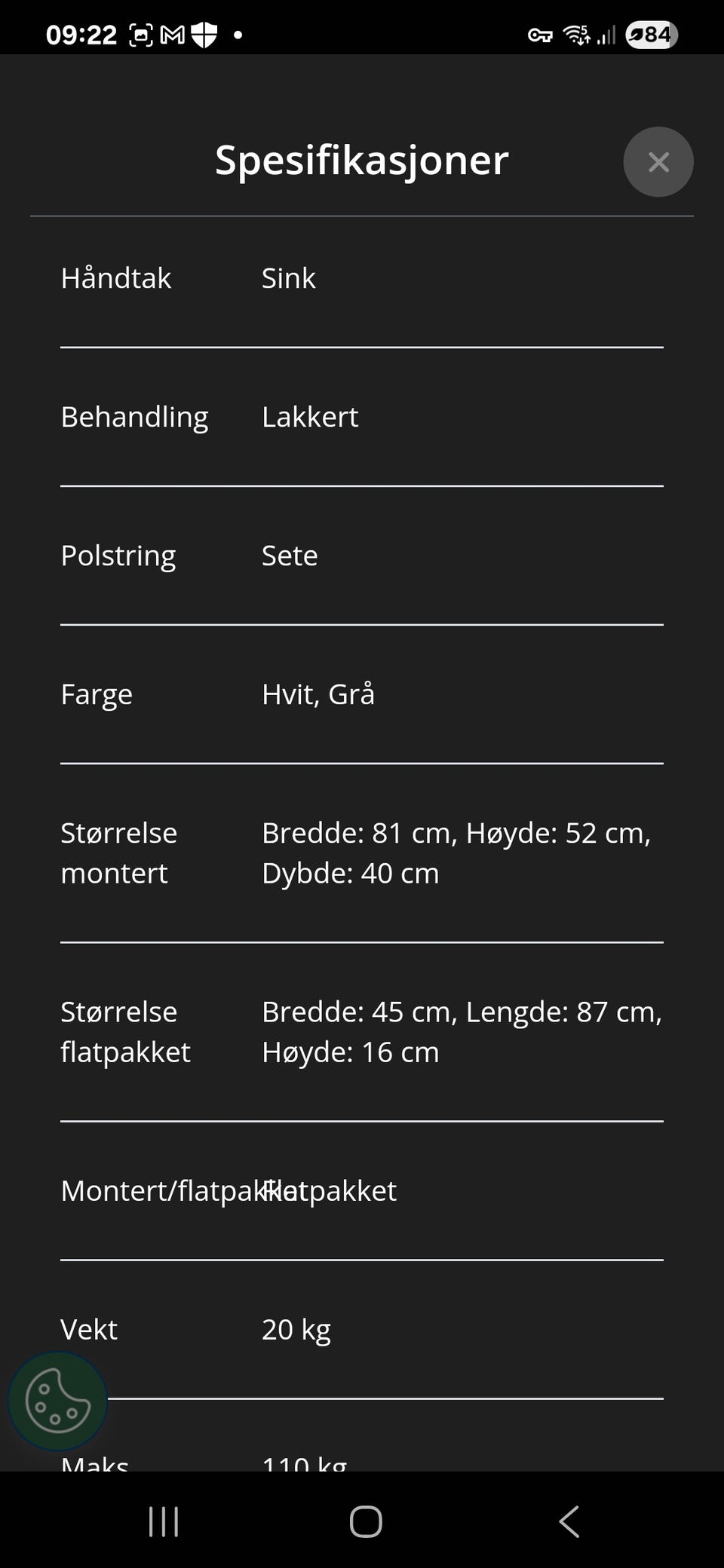The image size is (724, 1568).
Task: Select the Størrelse flatpakket dimensions row
Action: point(362,1031)
